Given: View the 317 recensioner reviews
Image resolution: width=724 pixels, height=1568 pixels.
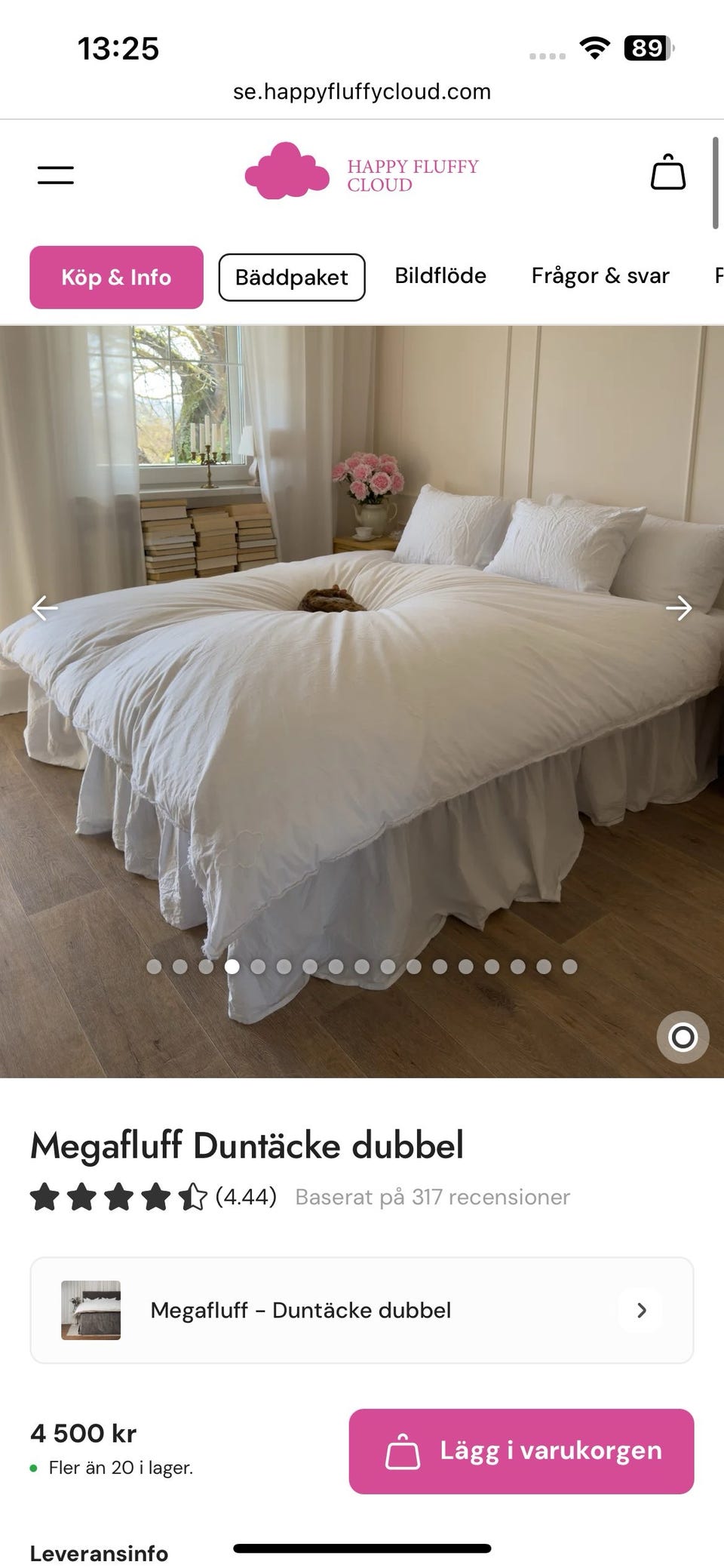Looking at the screenshot, I should [x=432, y=1197].
